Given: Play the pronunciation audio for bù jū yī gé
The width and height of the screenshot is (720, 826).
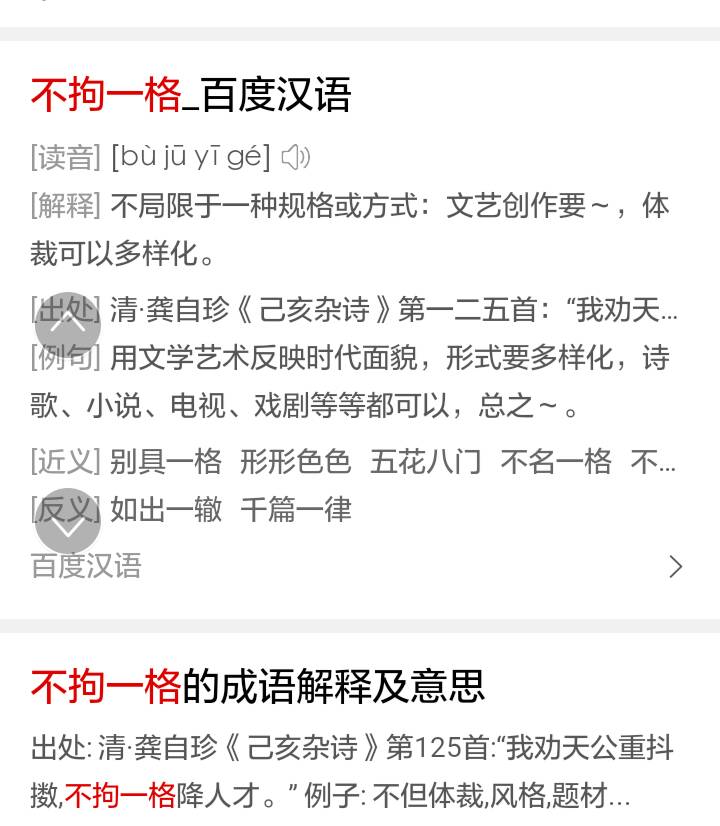Looking at the screenshot, I should pos(296,158).
